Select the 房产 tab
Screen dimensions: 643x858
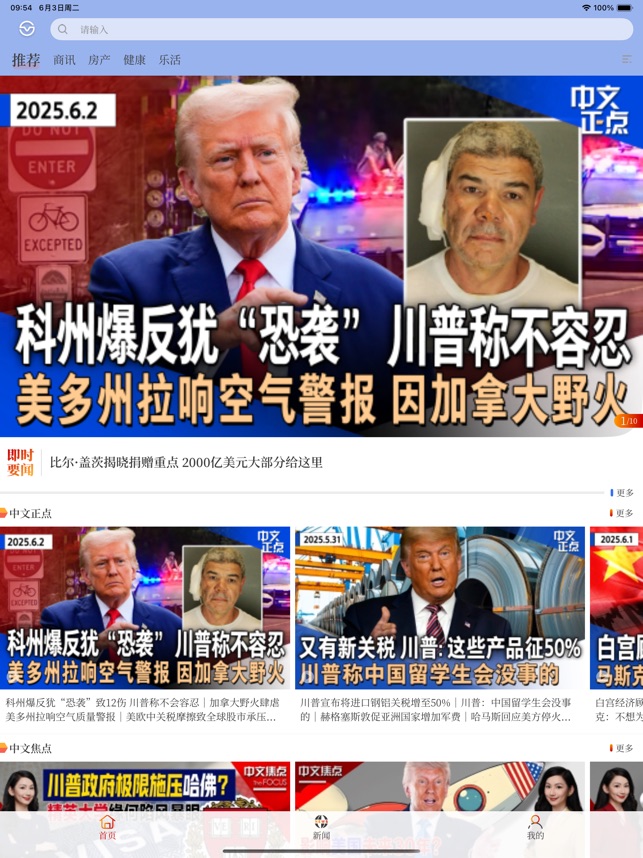[x=99, y=60]
